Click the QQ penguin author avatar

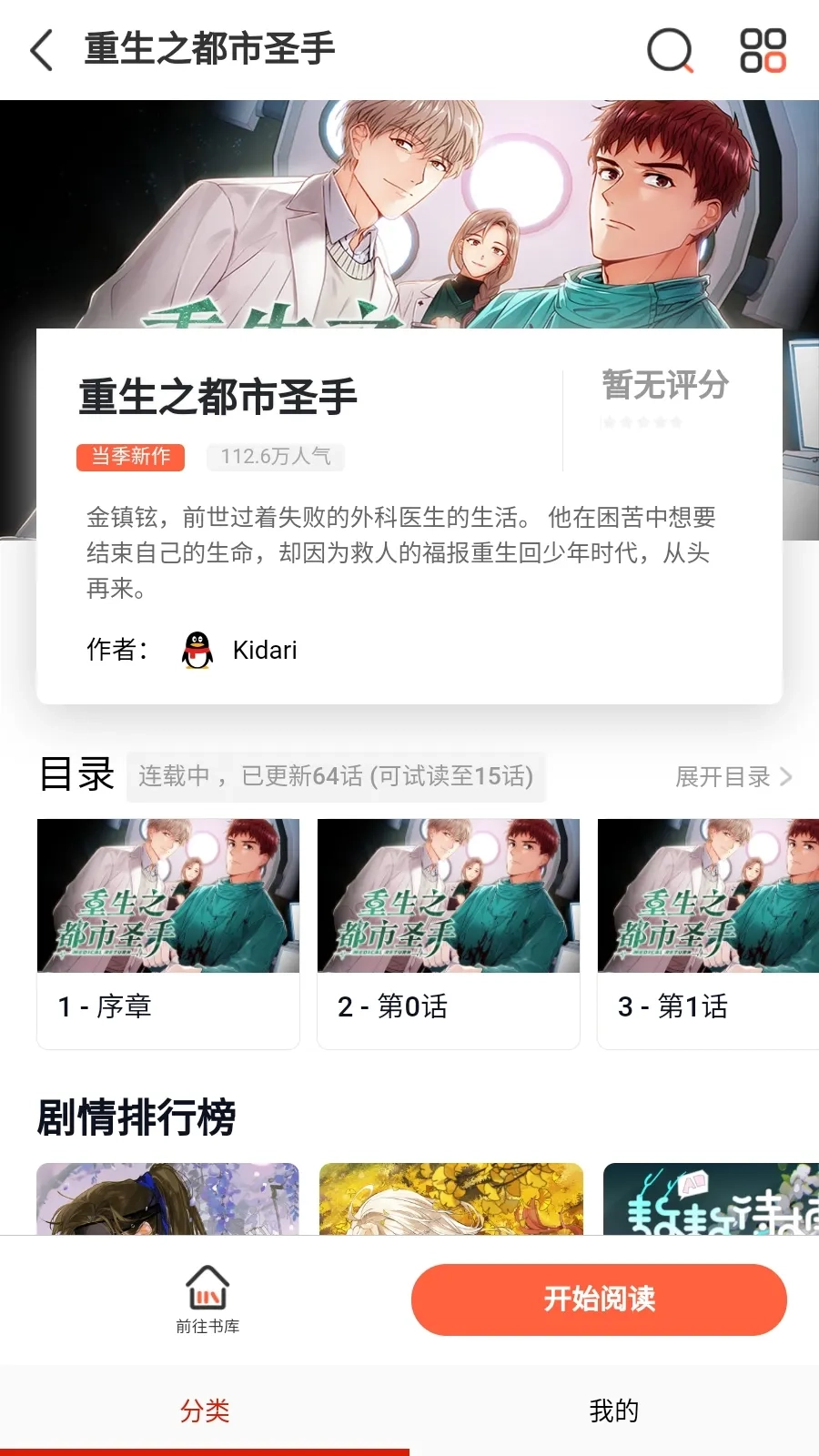click(198, 649)
